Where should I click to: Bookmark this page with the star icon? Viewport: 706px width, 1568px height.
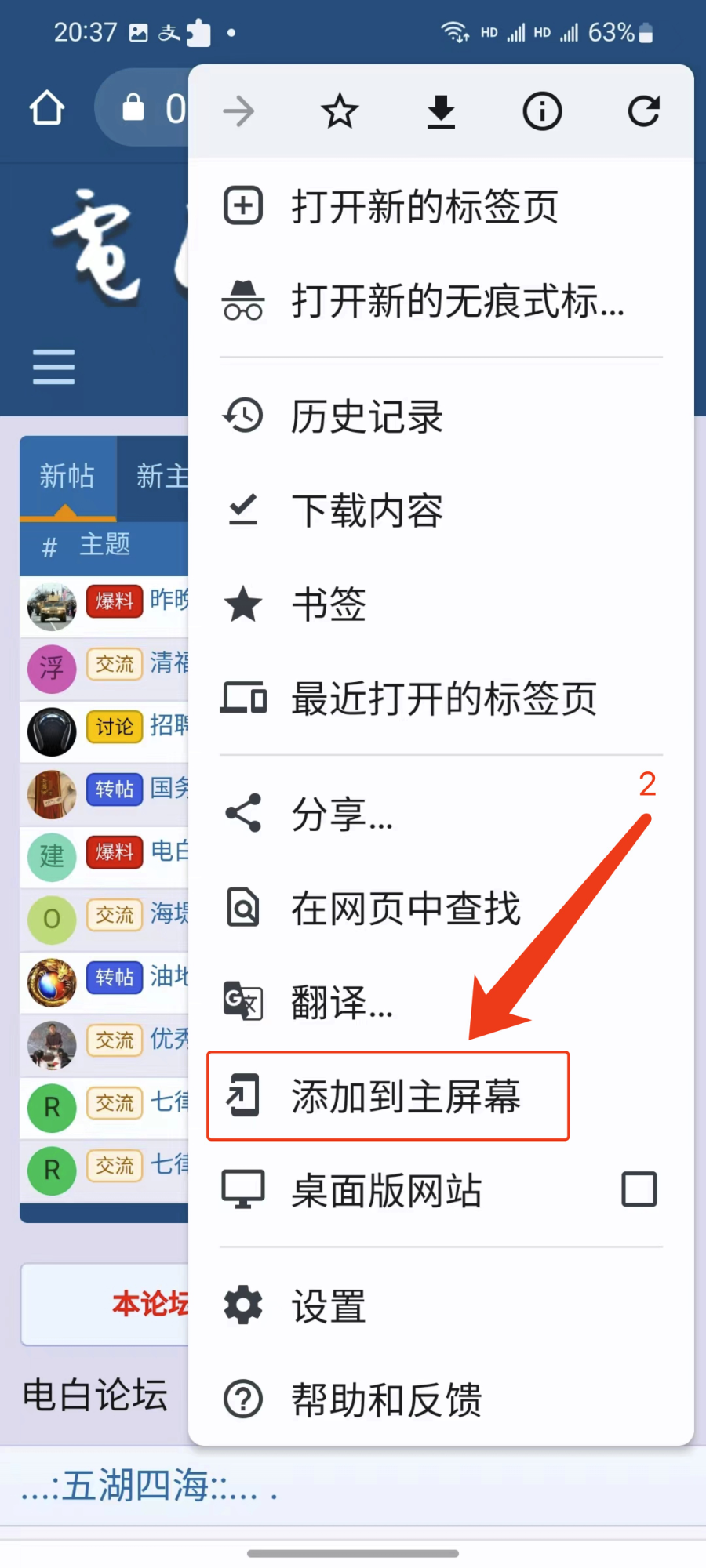[x=340, y=111]
